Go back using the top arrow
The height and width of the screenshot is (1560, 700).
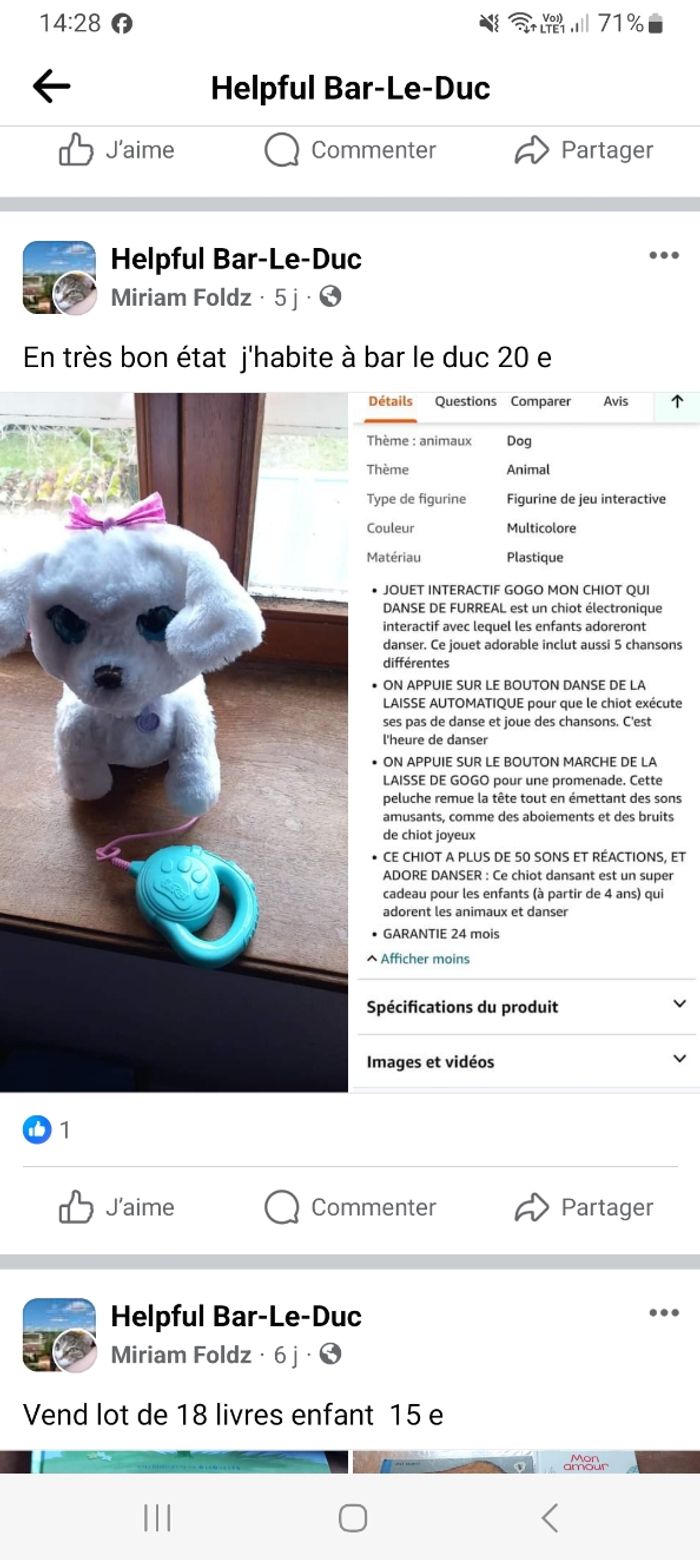point(51,87)
